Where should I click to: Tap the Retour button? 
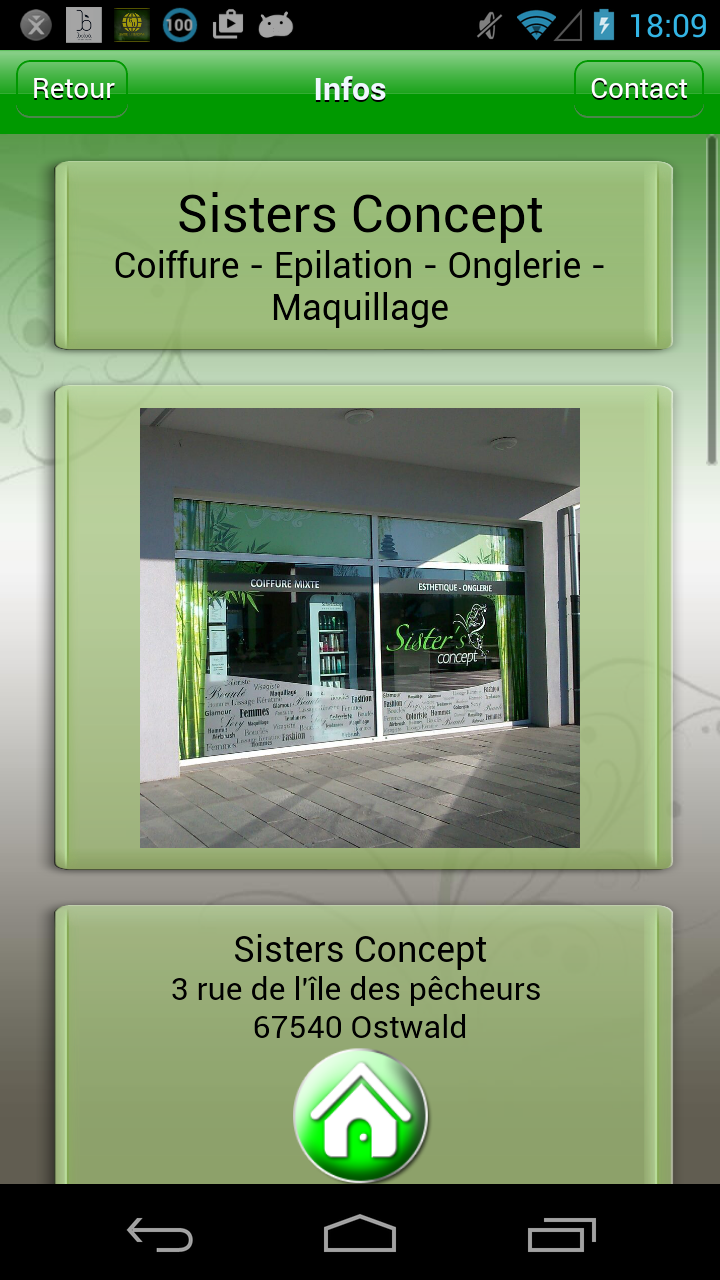point(73,89)
